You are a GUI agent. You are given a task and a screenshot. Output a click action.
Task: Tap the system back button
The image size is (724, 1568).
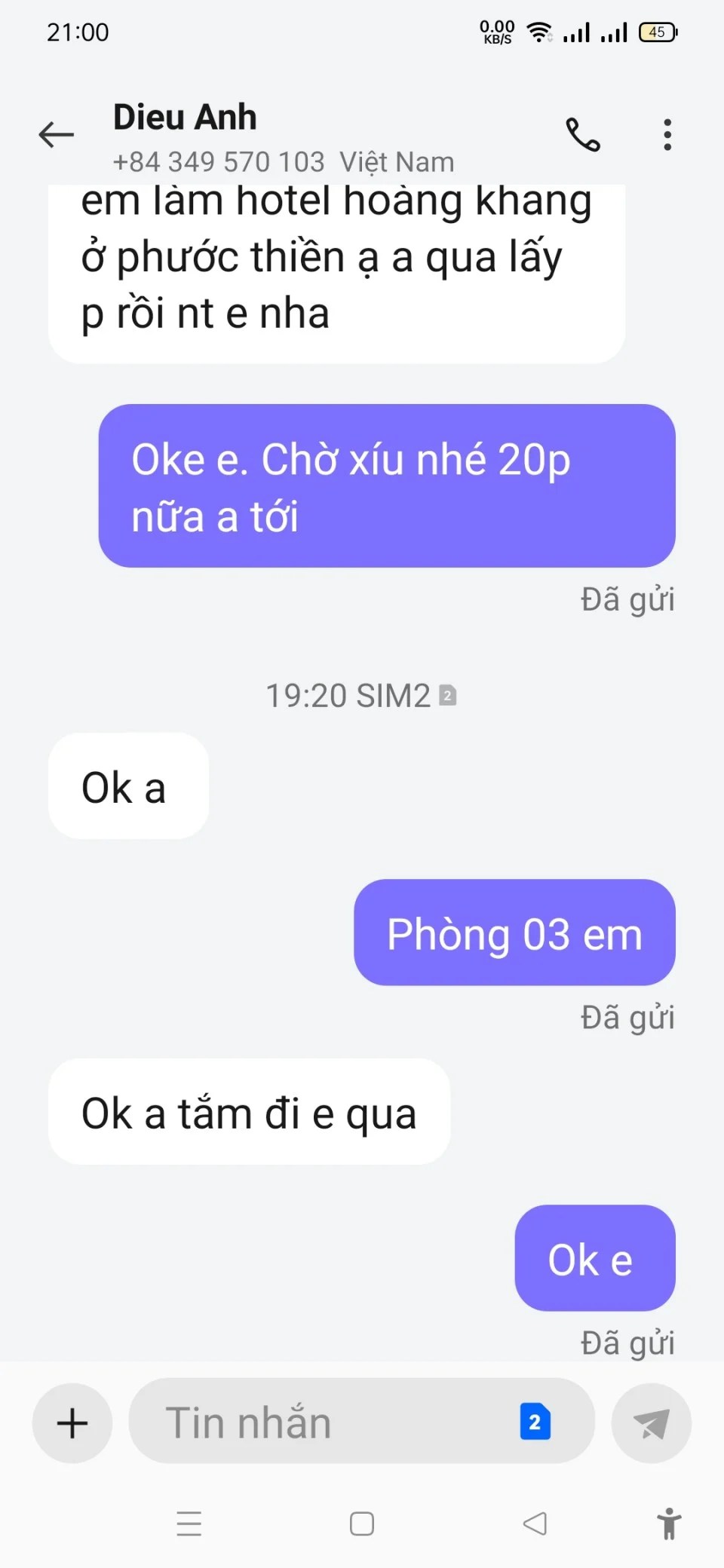pos(535,1524)
